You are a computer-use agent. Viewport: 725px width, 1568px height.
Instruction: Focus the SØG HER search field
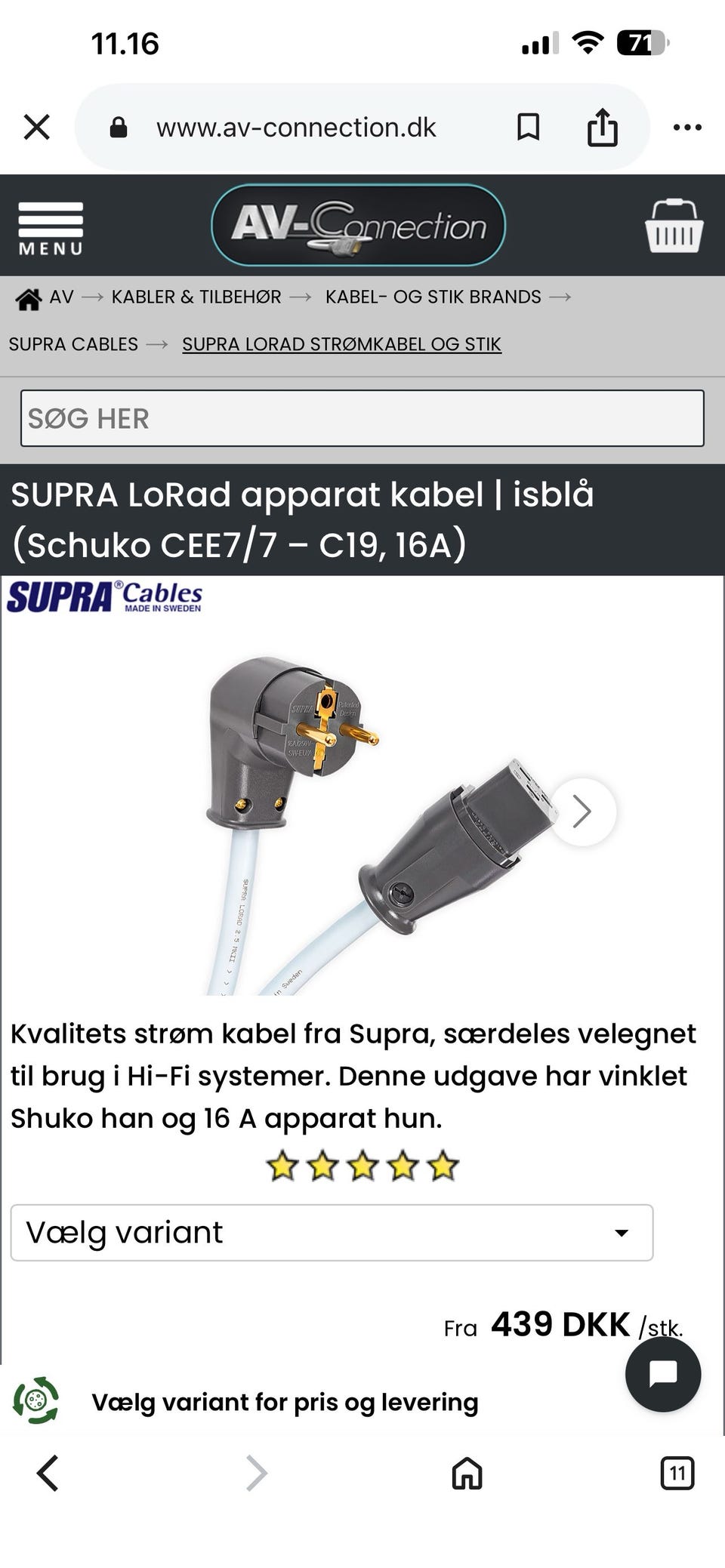point(362,418)
